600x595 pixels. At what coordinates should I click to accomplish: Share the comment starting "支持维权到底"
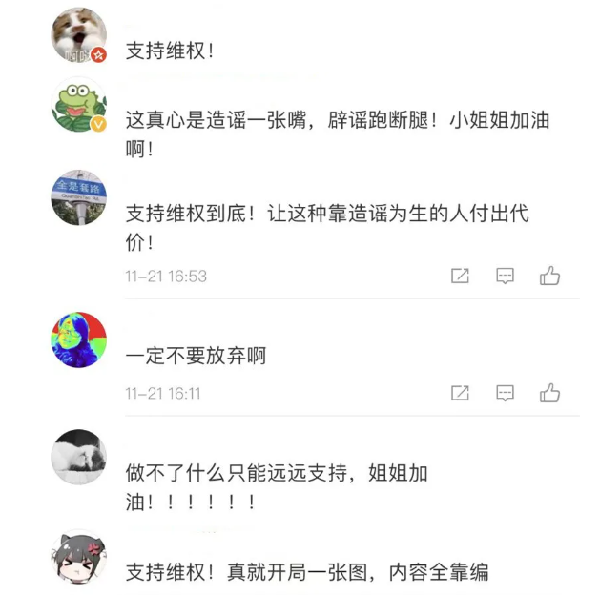coord(460,276)
